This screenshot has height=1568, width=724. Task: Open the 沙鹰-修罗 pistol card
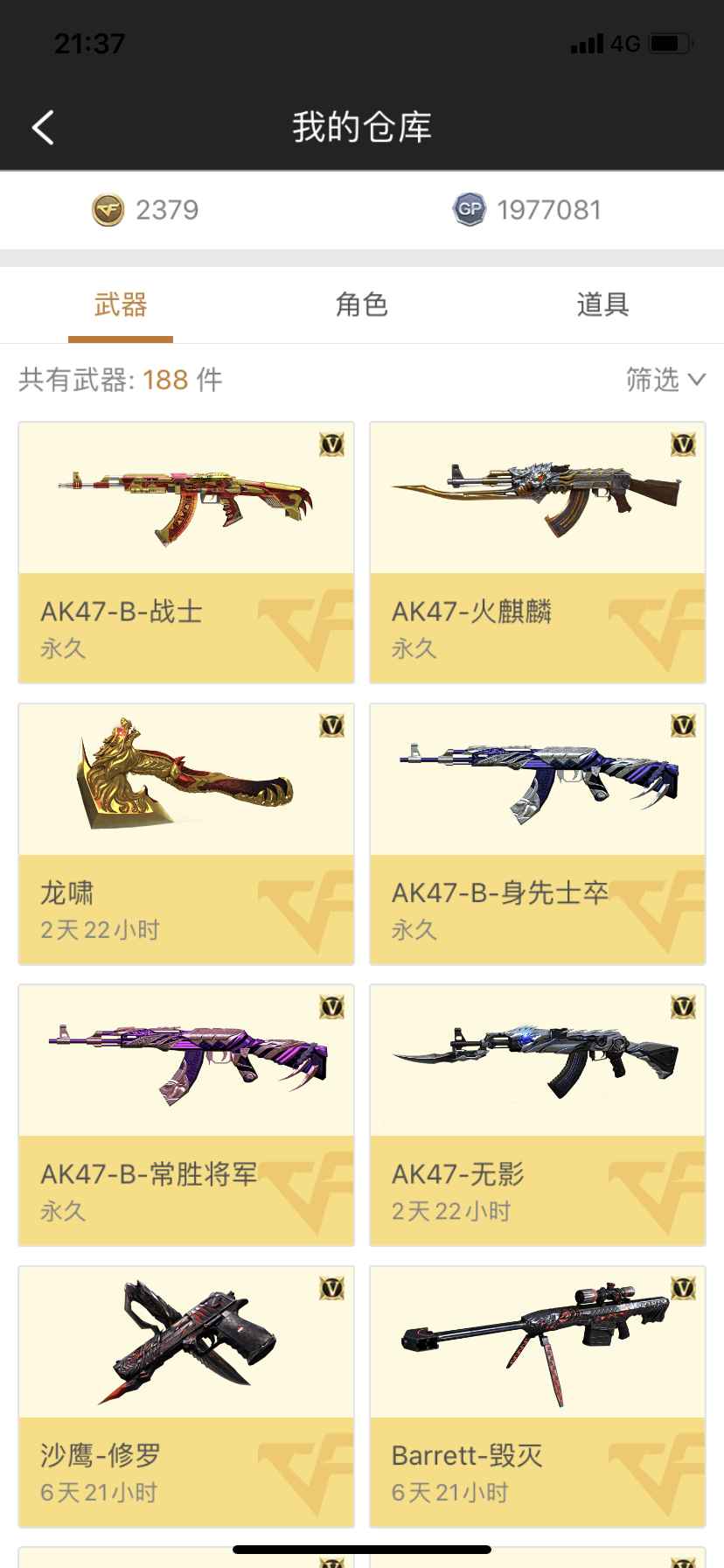click(x=186, y=1396)
